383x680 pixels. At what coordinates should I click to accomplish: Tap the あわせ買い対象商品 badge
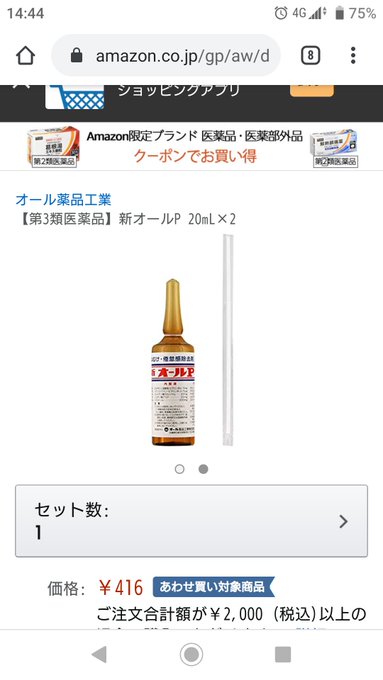pos(213,587)
